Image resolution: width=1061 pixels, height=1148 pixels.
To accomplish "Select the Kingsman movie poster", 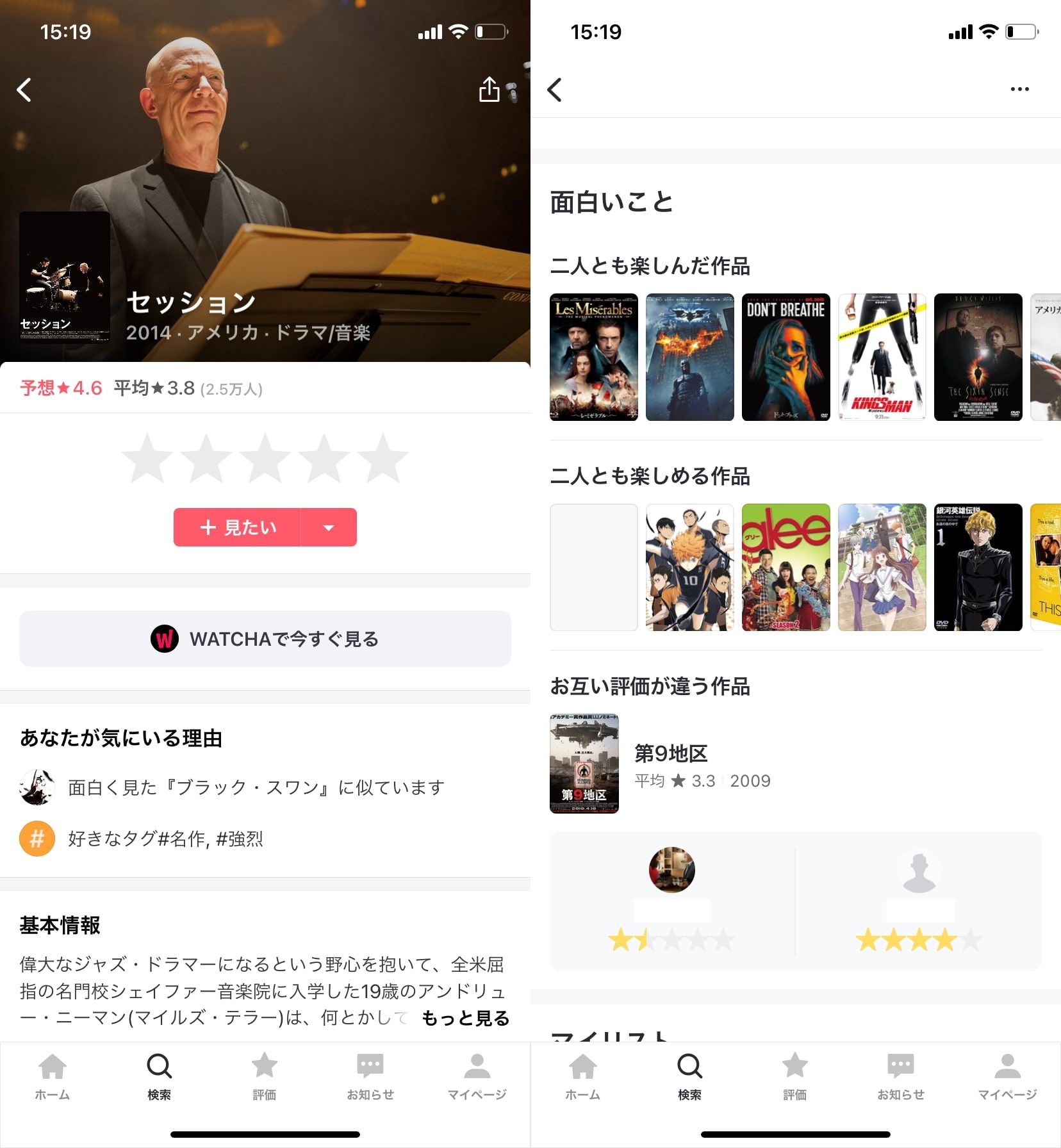I will click(882, 357).
